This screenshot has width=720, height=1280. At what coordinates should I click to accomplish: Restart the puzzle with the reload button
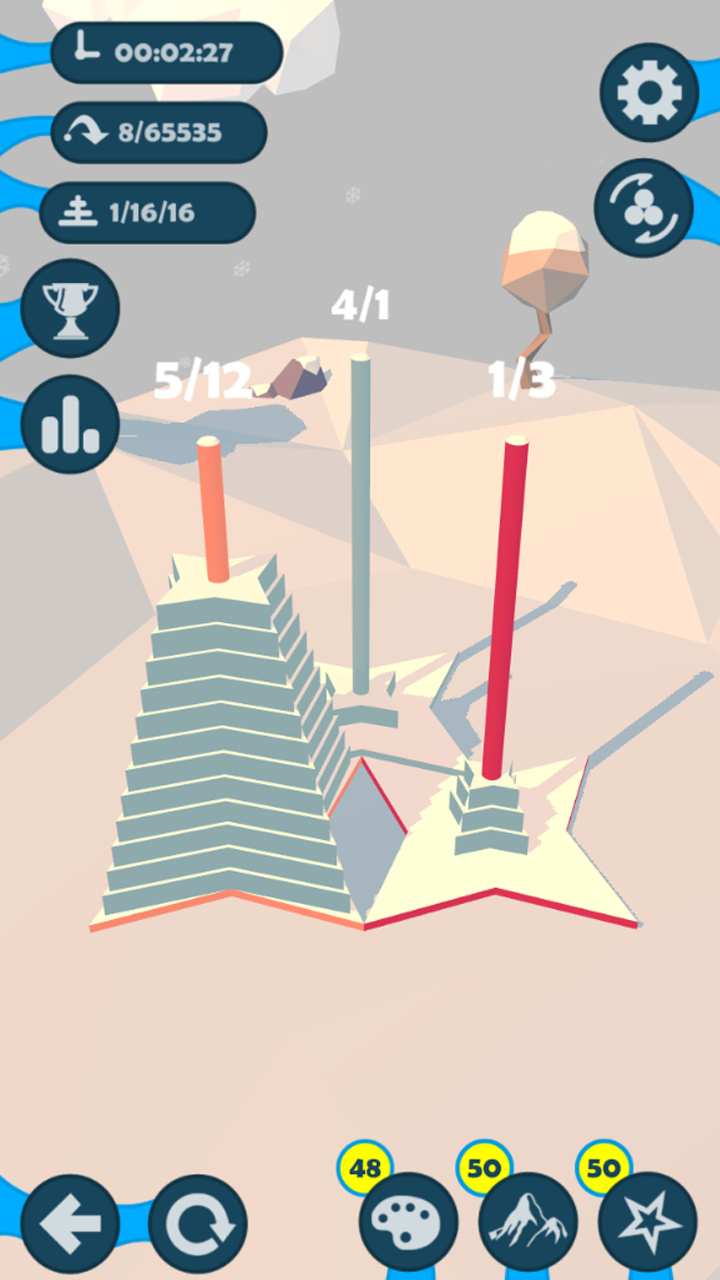tap(198, 1223)
